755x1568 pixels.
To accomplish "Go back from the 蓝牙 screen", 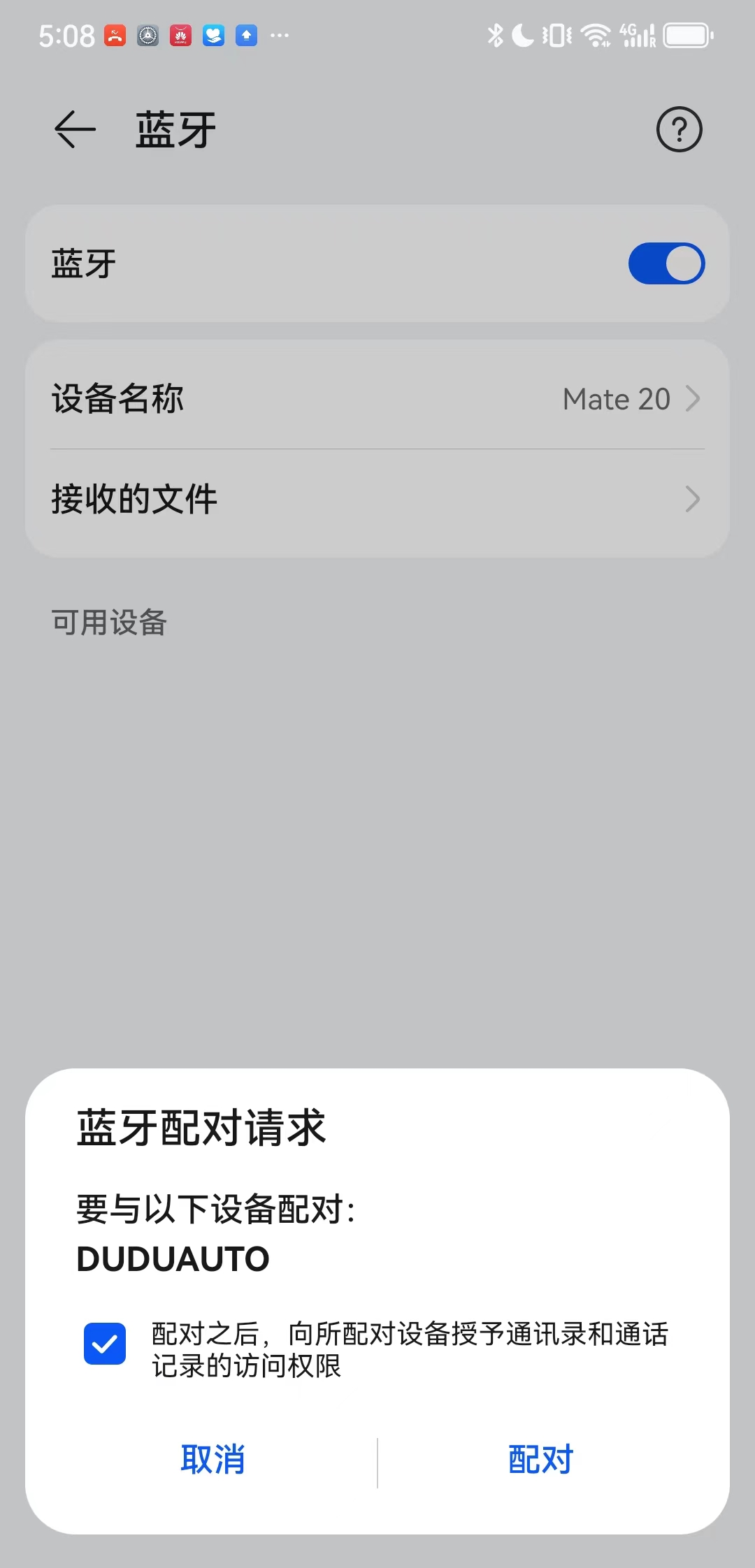I will click(x=75, y=129).
